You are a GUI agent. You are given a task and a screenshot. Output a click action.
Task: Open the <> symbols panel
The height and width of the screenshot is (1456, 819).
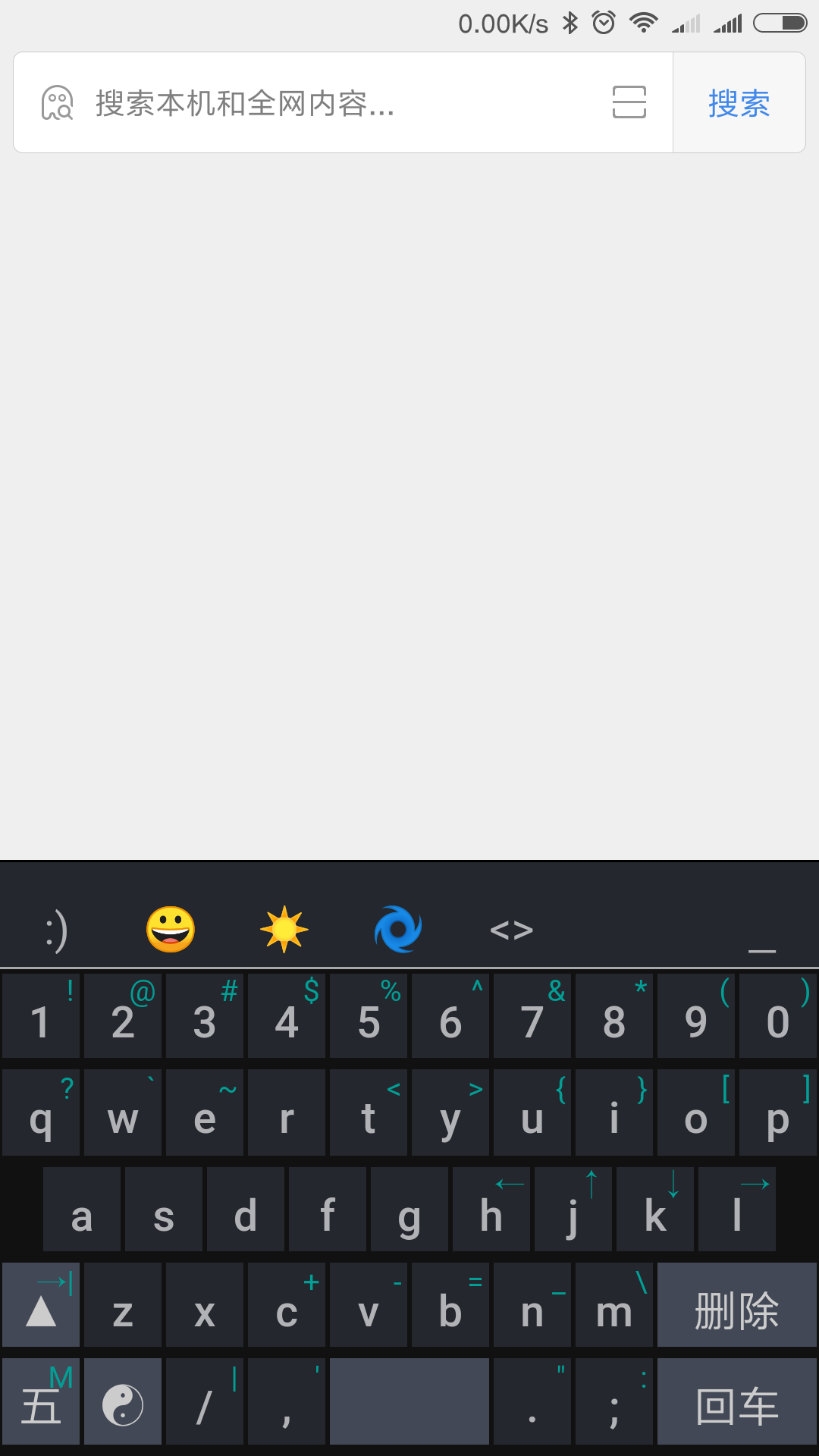pyautogui.click(x=512, y=930)
